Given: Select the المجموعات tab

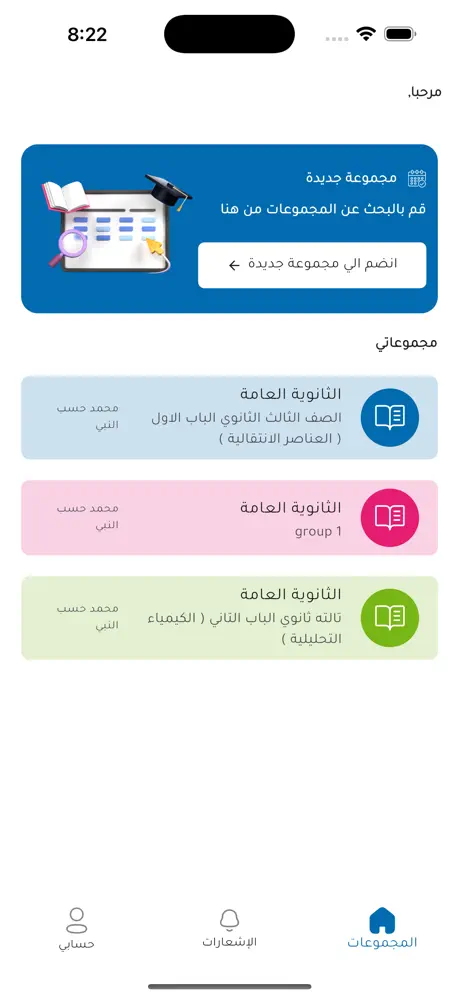Looking at the screenshot, I should coord(382,929).
